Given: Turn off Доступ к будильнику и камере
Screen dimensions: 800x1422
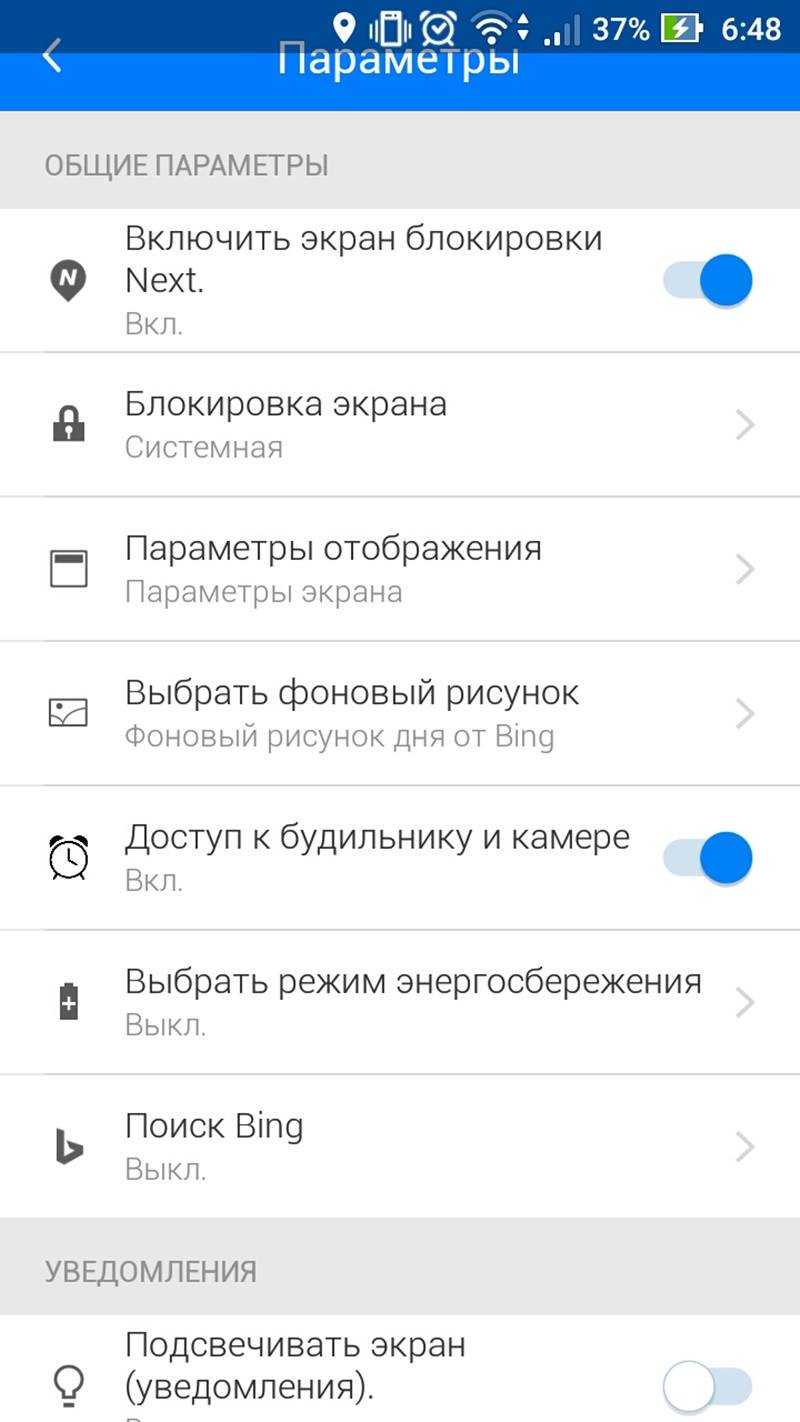Looking at the screenshot, I should click(x=707, y=858).
